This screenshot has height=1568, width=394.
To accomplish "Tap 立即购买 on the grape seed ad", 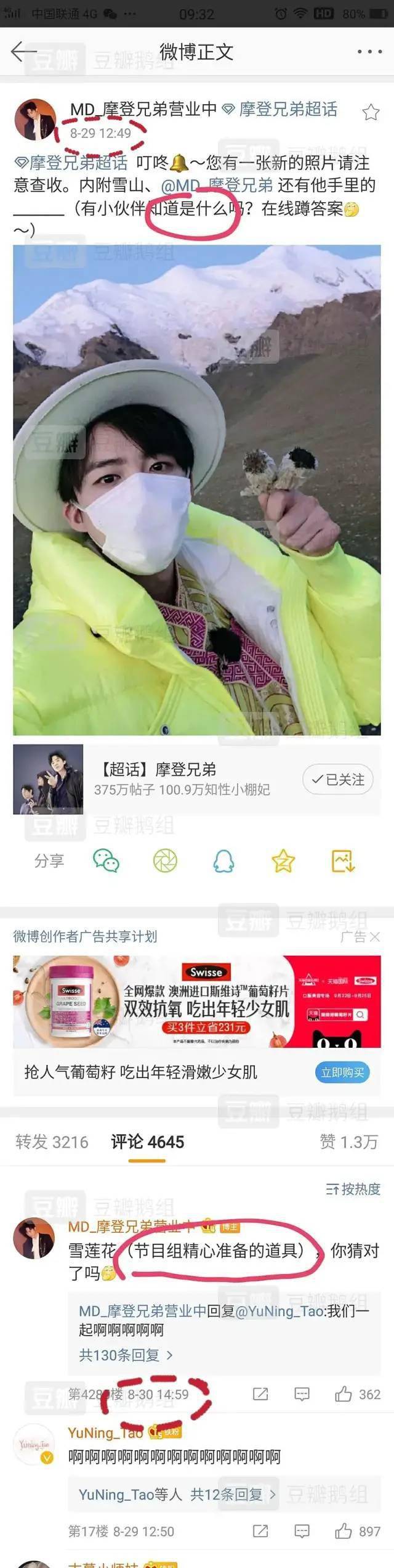I will [342, 1072].
